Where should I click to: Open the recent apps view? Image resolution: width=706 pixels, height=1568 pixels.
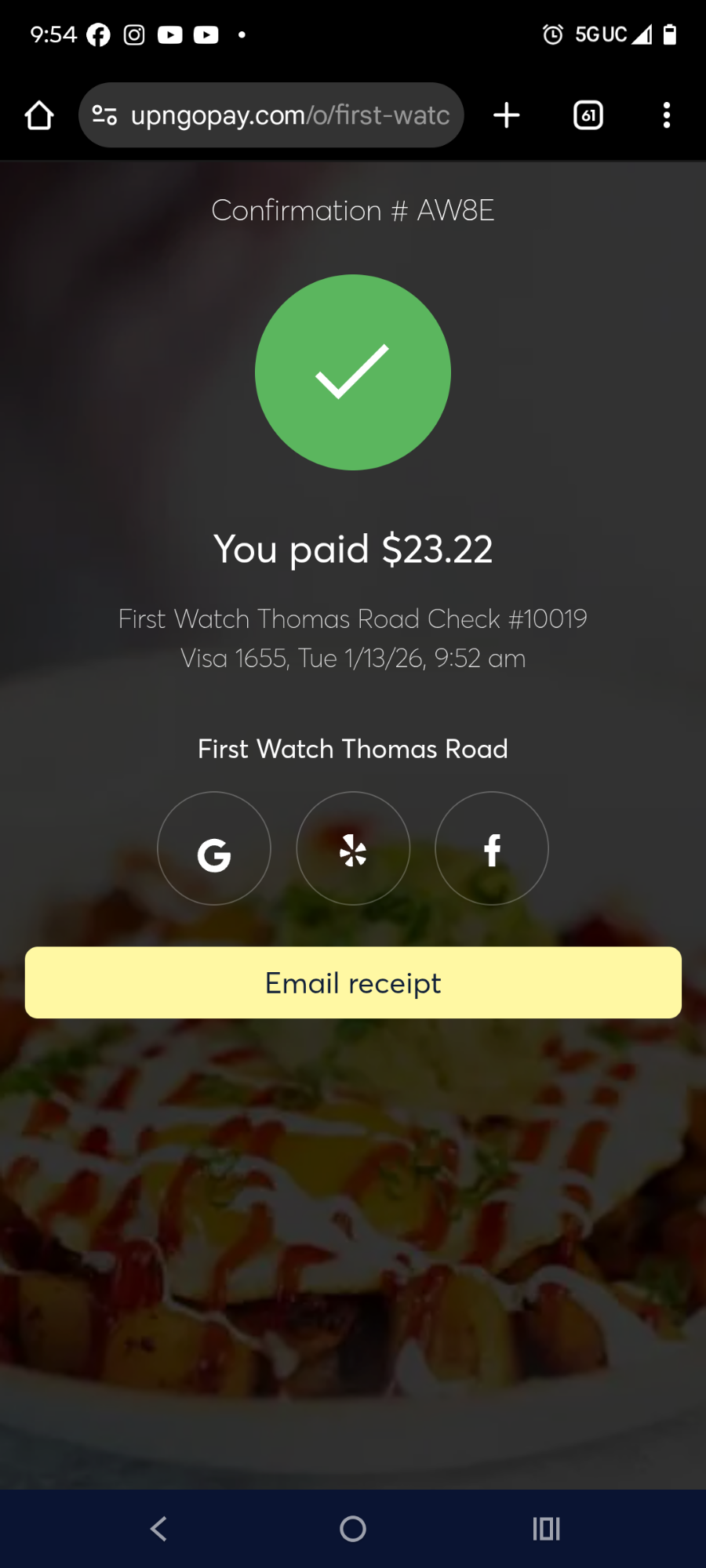[x=546, y=1528]
